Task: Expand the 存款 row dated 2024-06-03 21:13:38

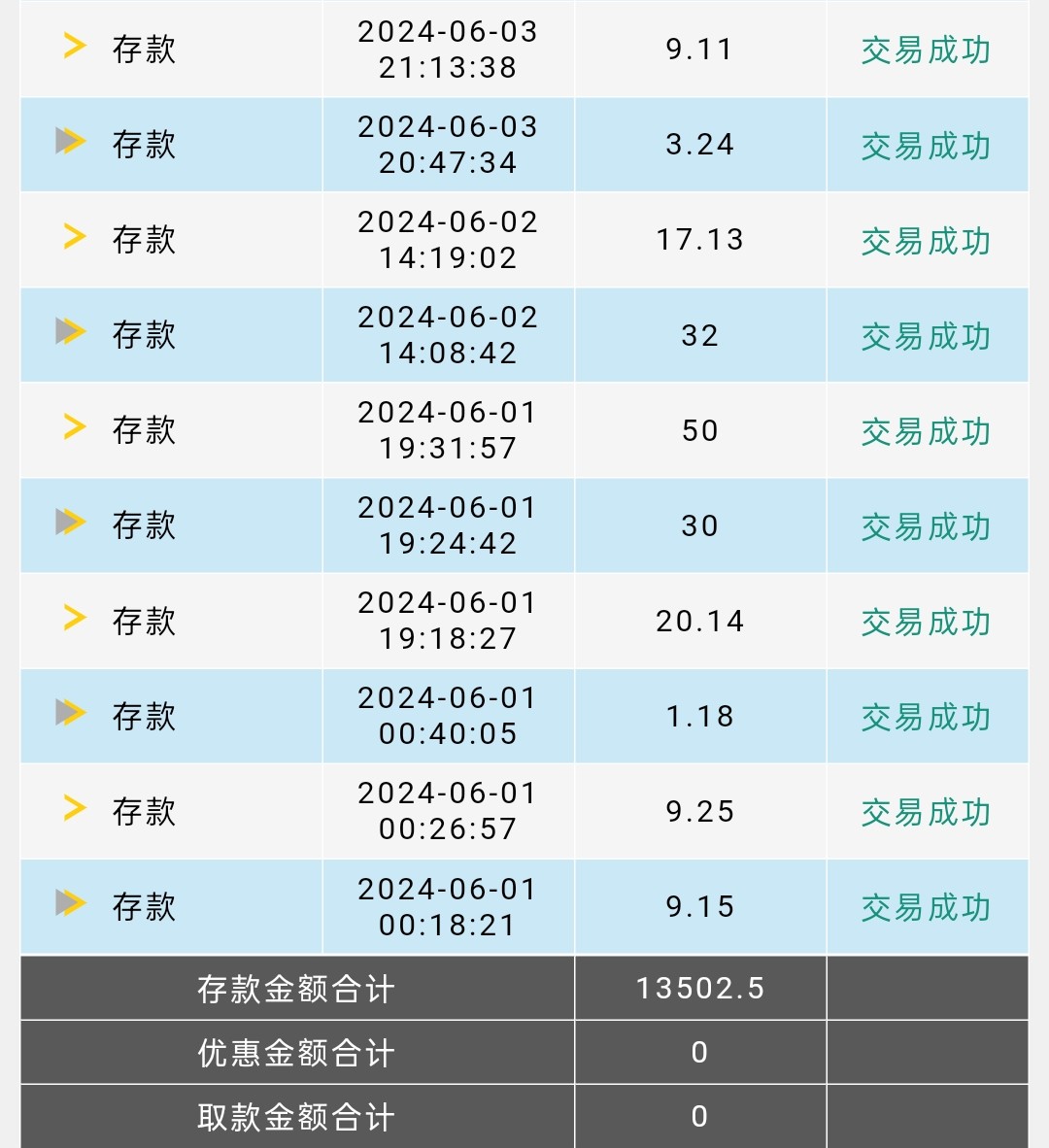Action: click(75, 46)
